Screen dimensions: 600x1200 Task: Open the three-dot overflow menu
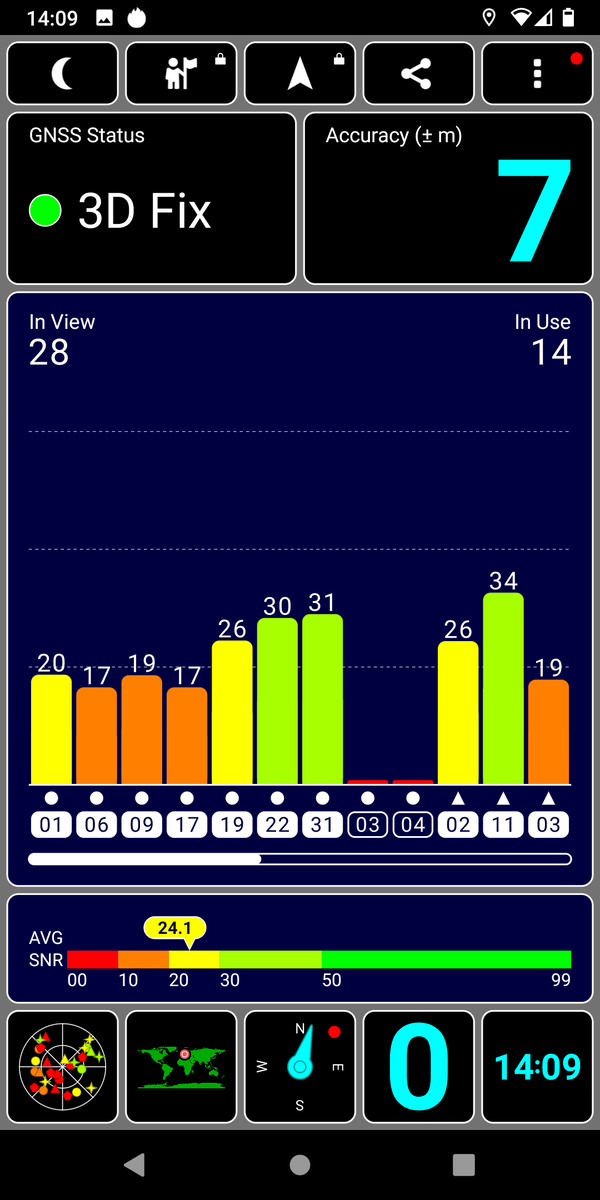point(537,74)
